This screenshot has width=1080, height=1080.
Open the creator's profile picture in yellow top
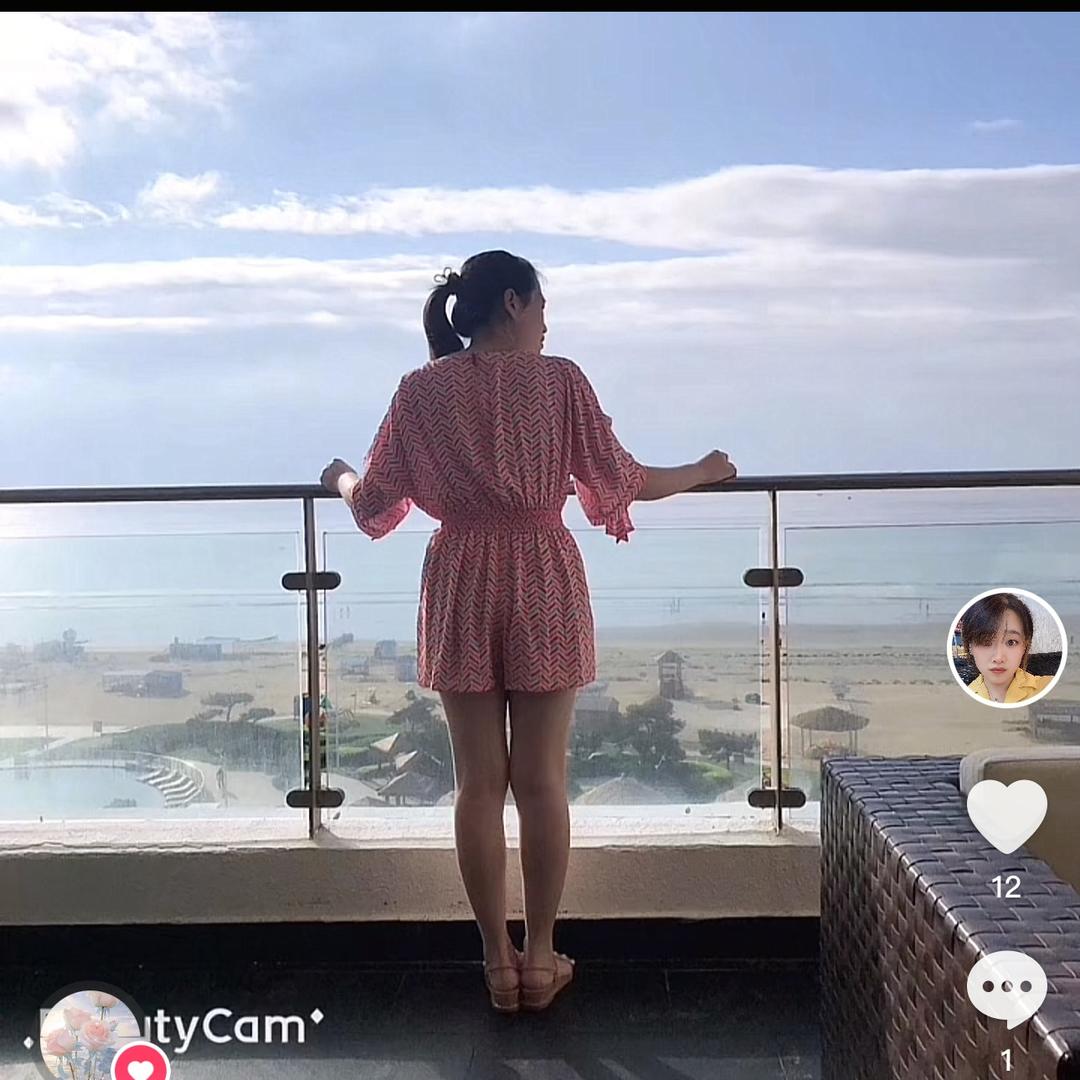(x=1006, y=647)
